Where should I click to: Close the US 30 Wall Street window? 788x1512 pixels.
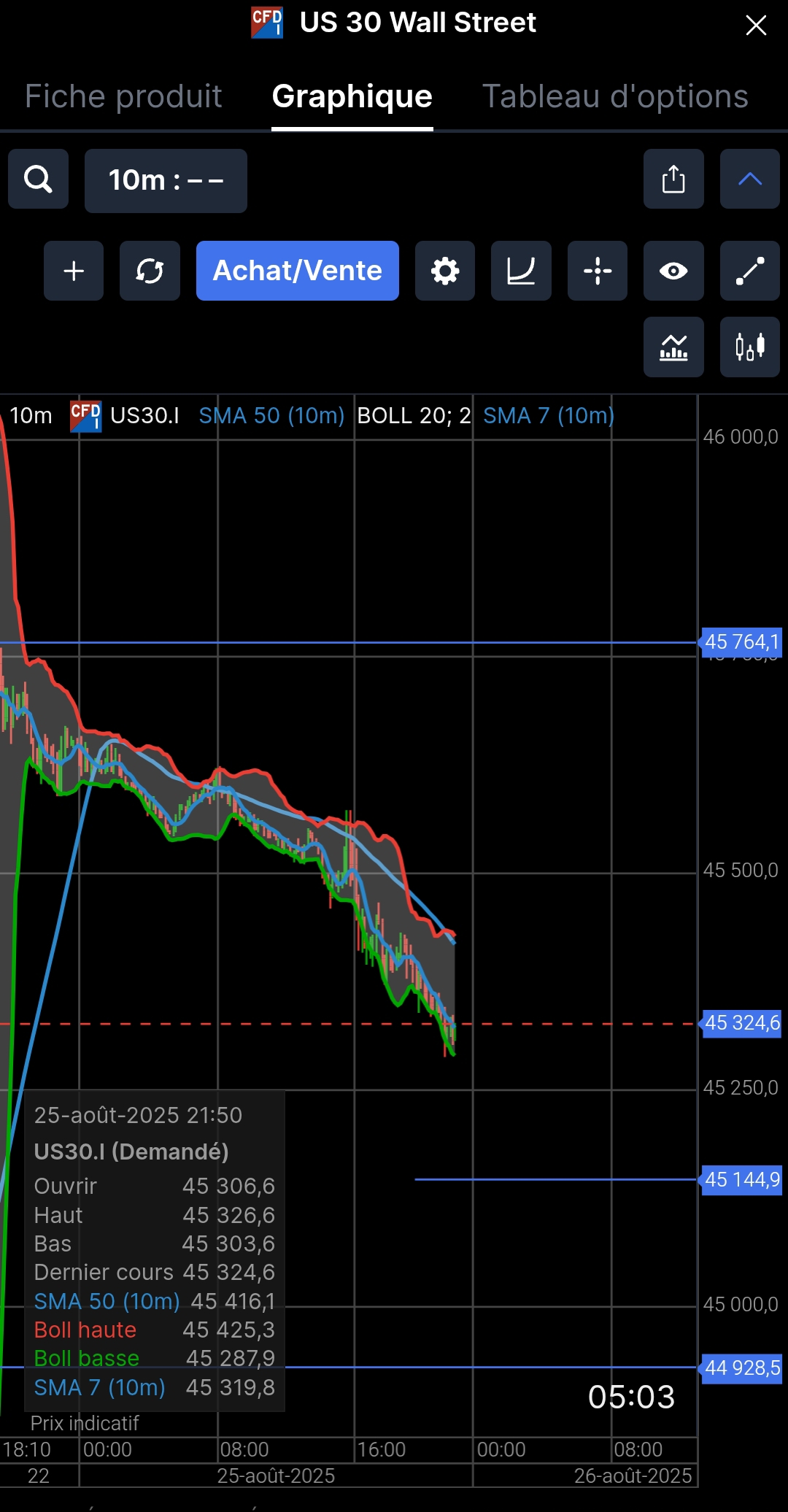756,26
